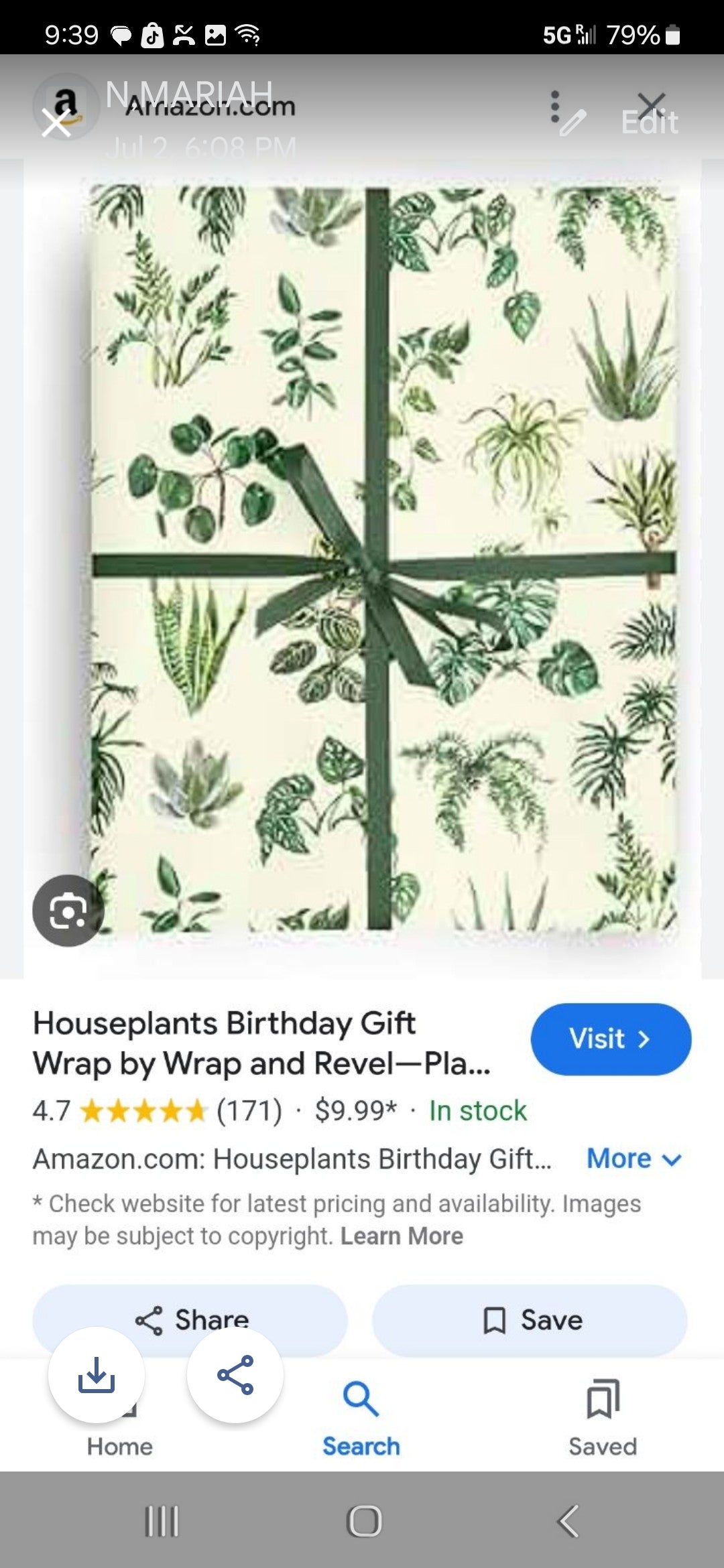The width and height of the screenshot is (724, 1568).
Task: Go to the Home tab
Action: click(119, 1446)
